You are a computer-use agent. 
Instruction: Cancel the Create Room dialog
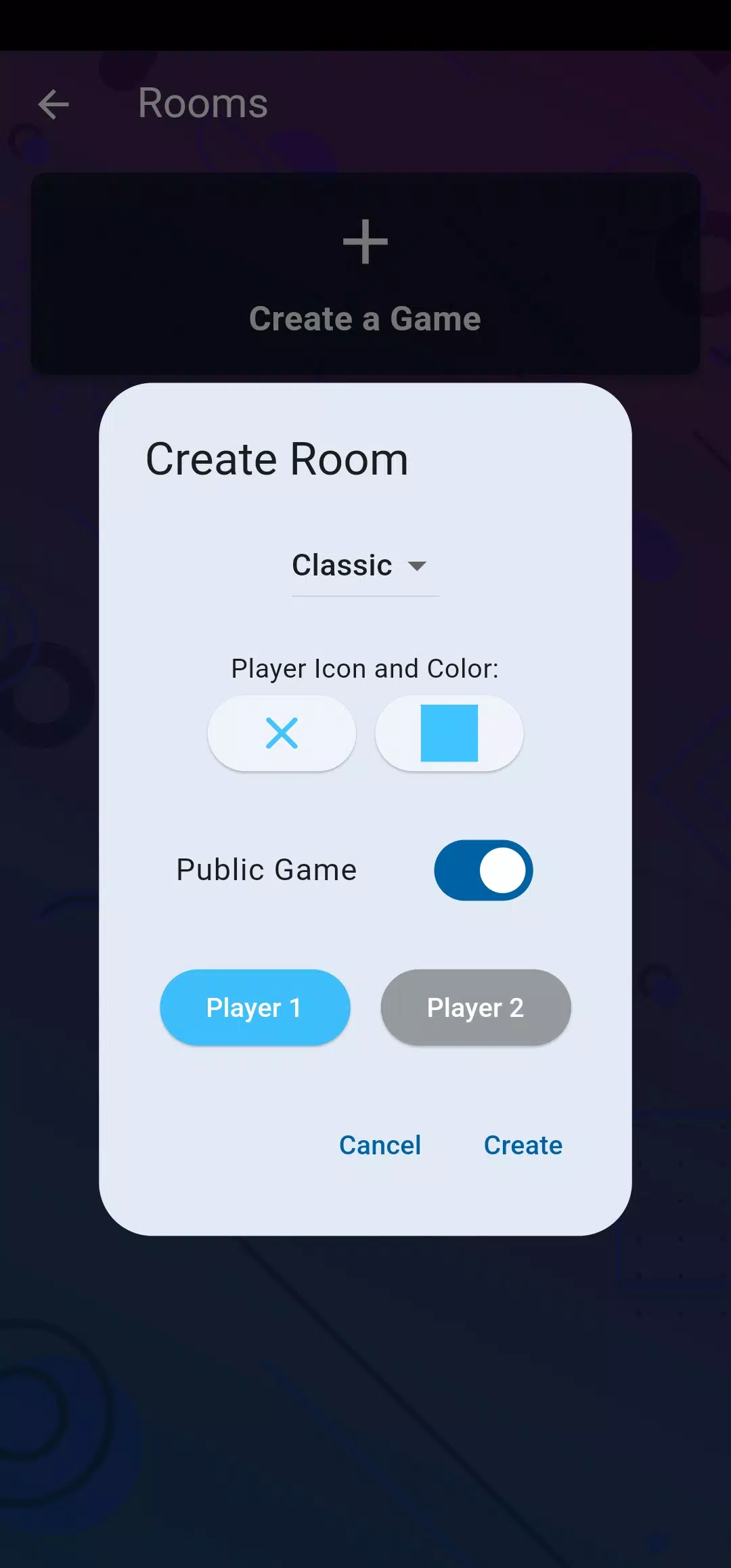pyautogui.click(x=380, y=1146)
